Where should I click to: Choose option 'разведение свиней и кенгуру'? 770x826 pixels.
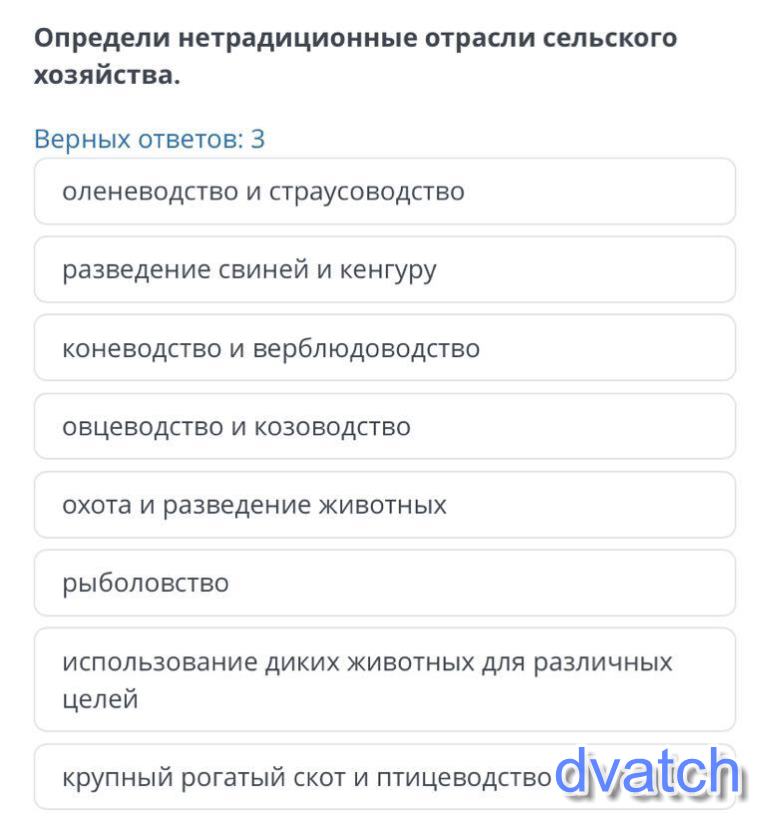coord(384,270)
